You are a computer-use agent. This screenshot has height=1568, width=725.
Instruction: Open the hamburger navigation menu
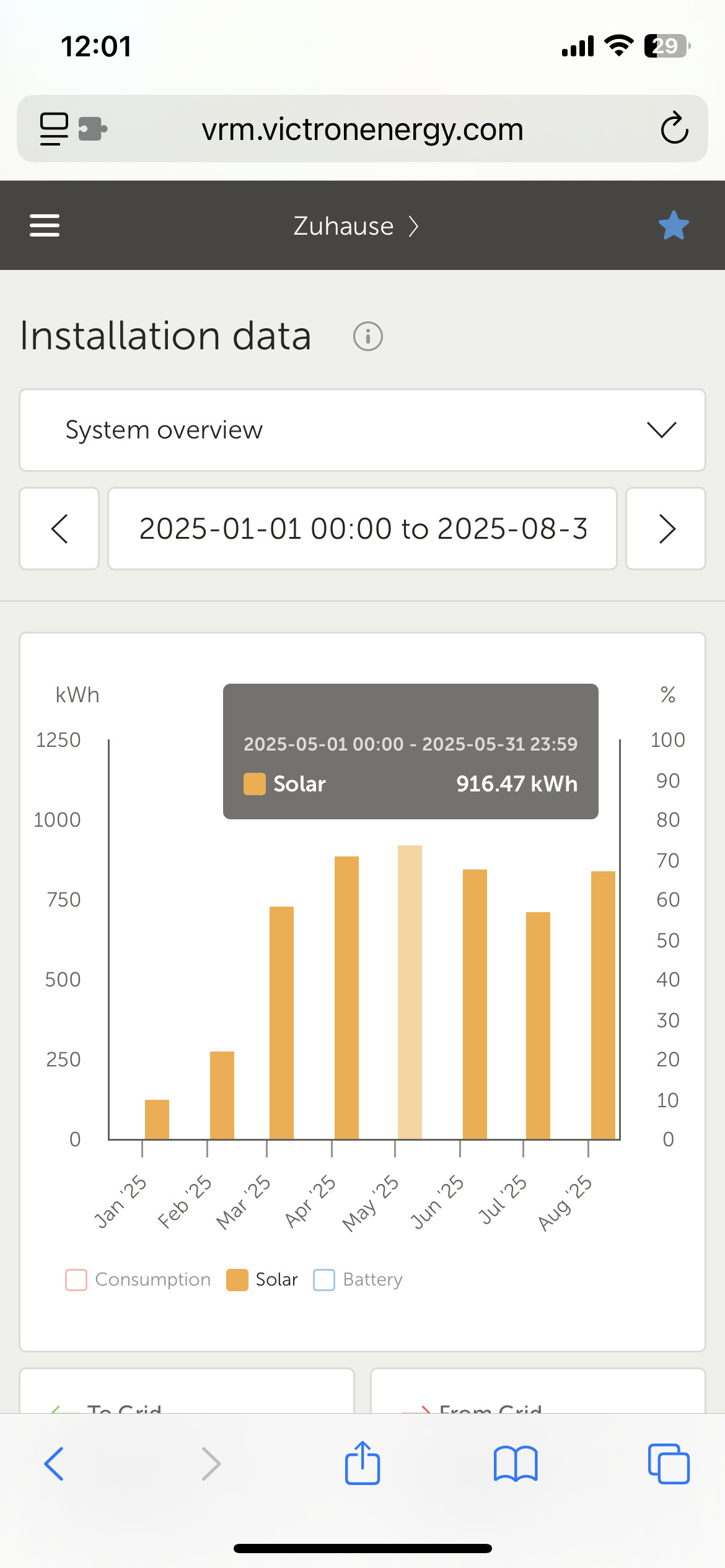[45, 225]
